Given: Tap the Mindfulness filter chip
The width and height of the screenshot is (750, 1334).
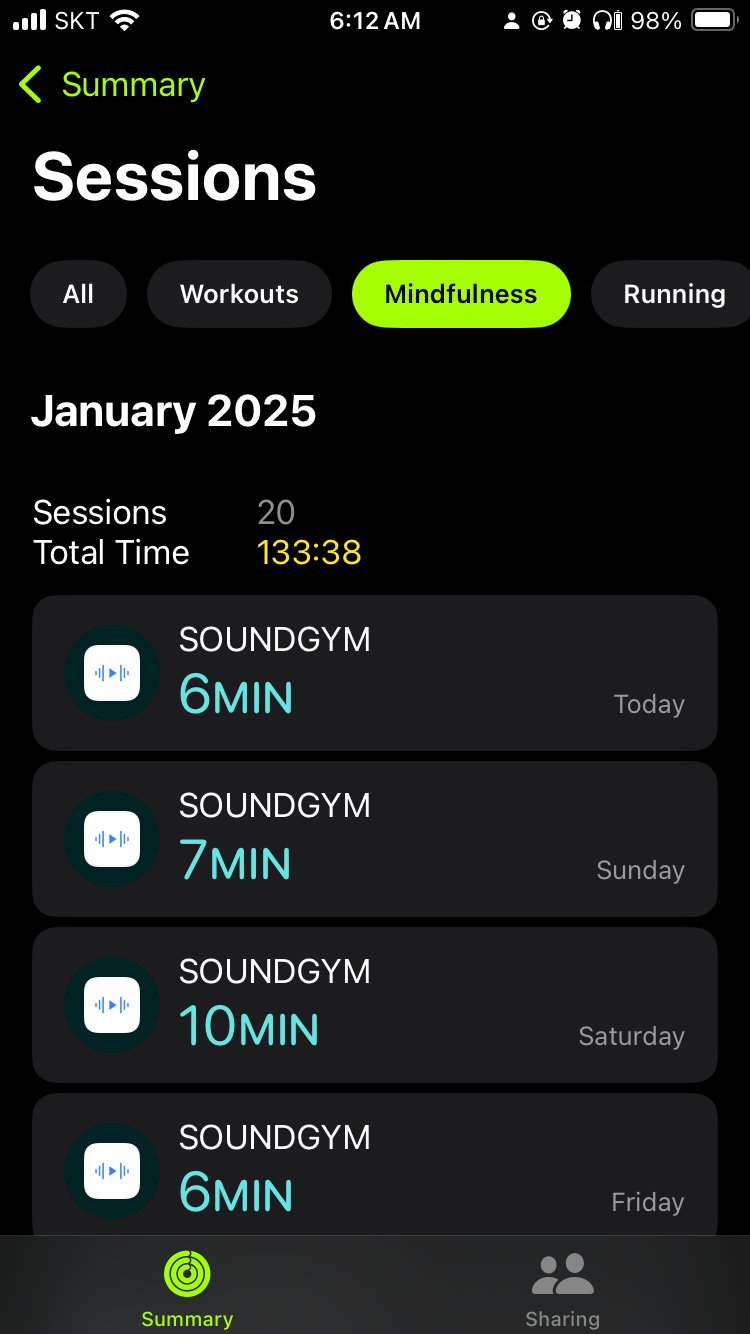Looking at the screenshot, I should [x=461, y=294].
